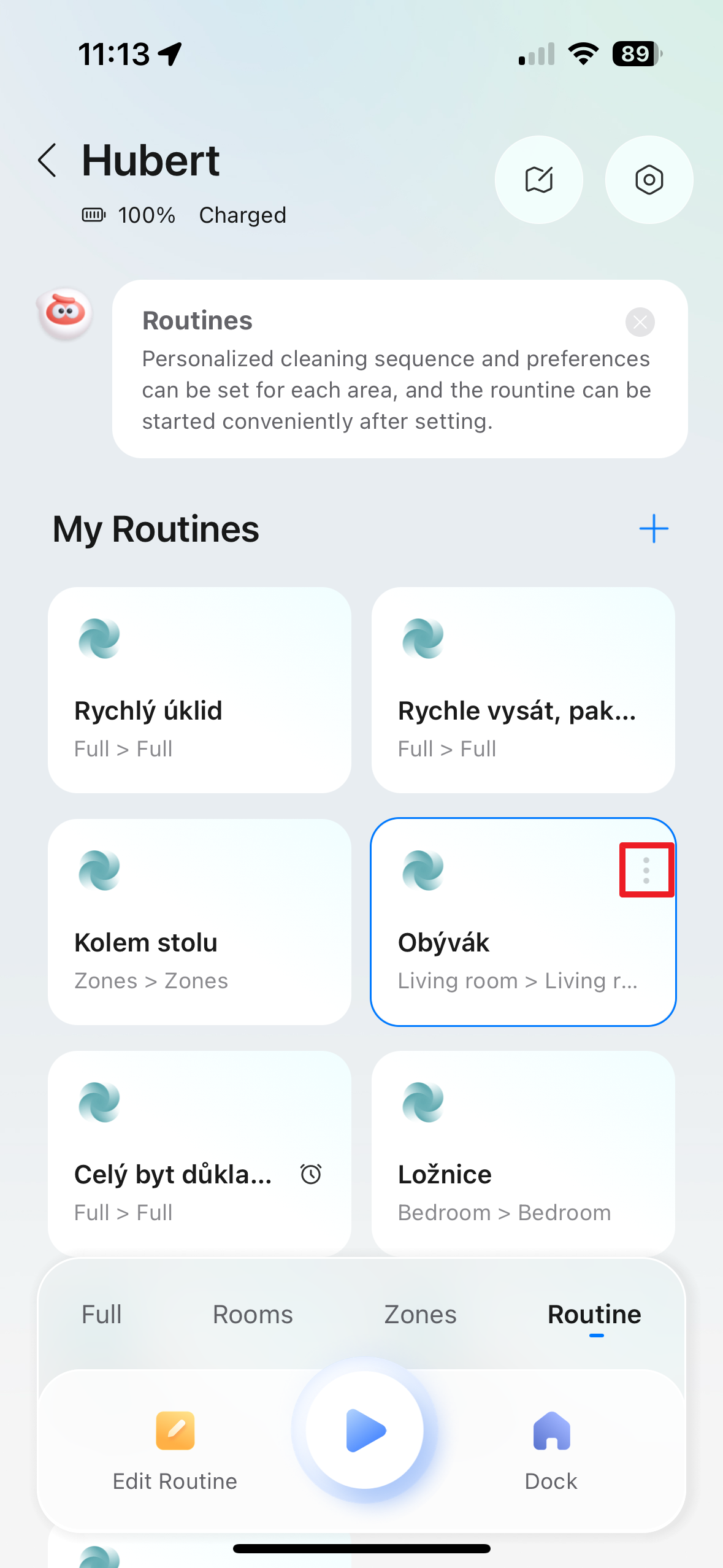The image size is (723, 1568).
Task: Start the selected routine
Action: click(x=365, y=1431)
